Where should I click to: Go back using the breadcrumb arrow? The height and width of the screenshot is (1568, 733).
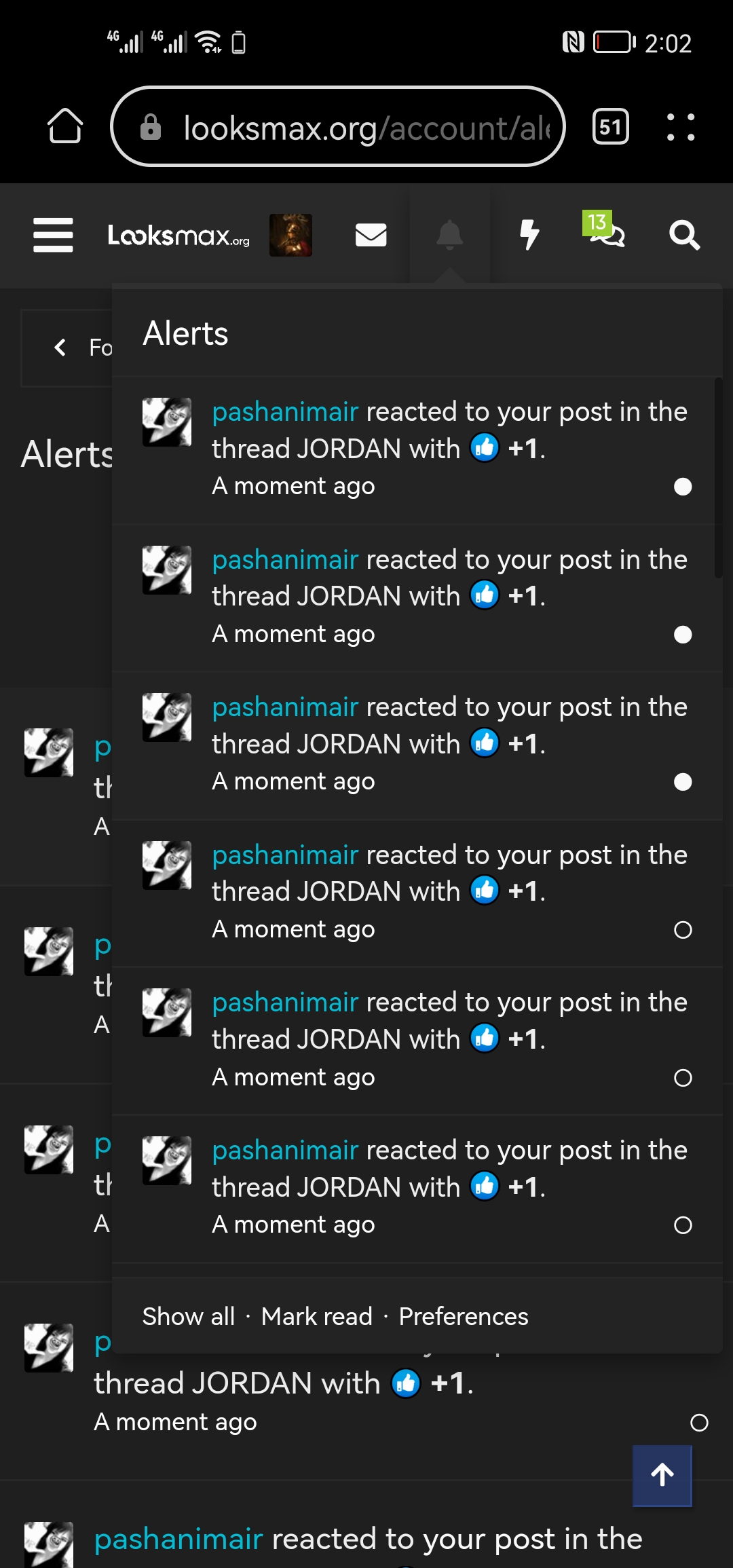click(60, 348)
